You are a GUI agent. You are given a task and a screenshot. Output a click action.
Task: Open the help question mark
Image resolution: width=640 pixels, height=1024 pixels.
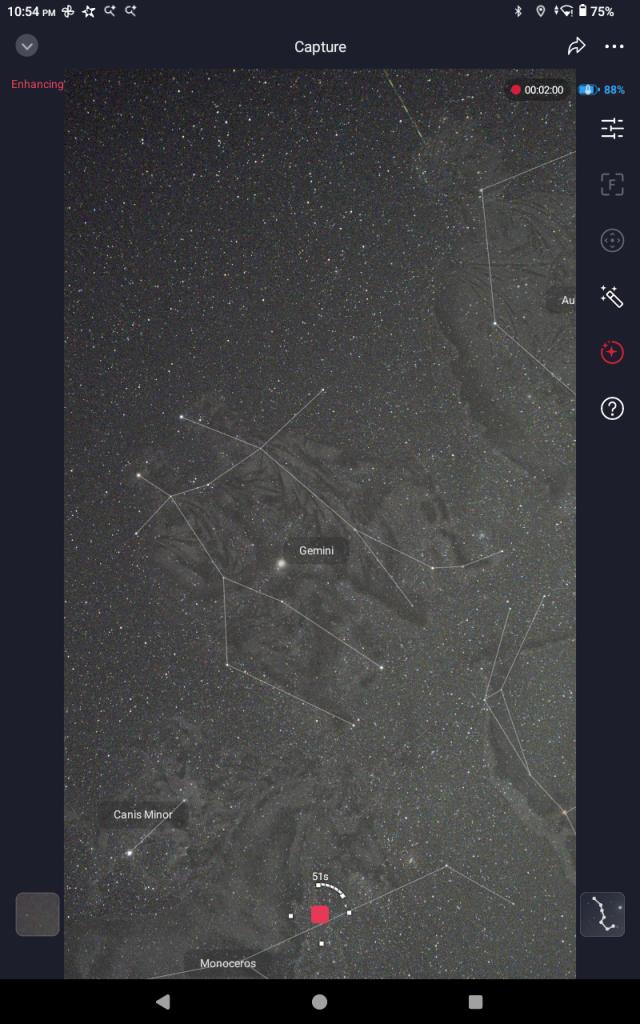[x=612, y=408]
